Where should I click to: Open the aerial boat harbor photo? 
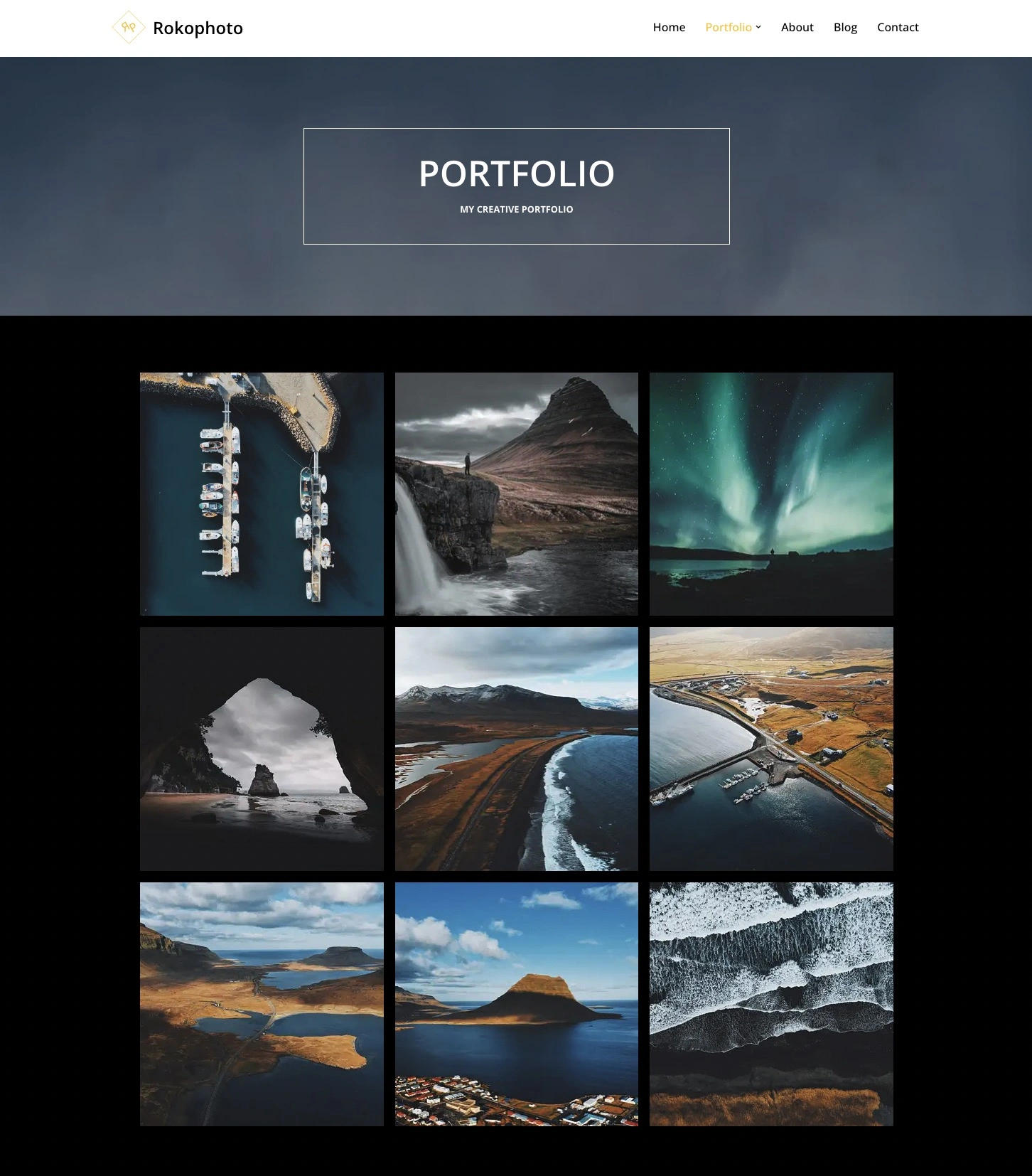pos(262,494)
